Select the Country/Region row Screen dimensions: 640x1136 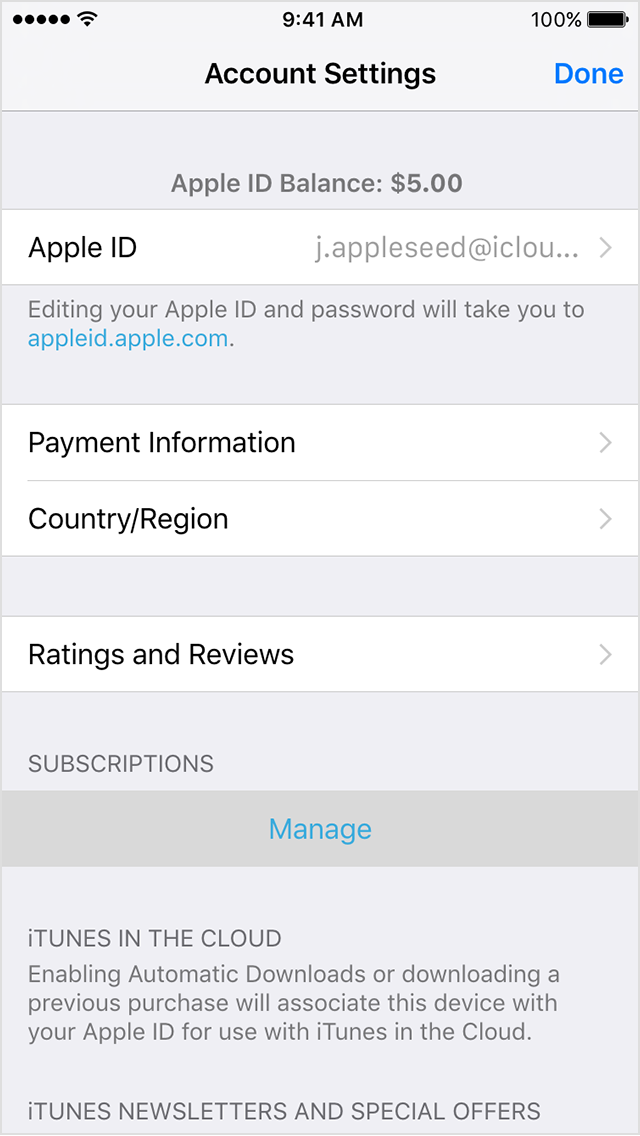(320, 519)
